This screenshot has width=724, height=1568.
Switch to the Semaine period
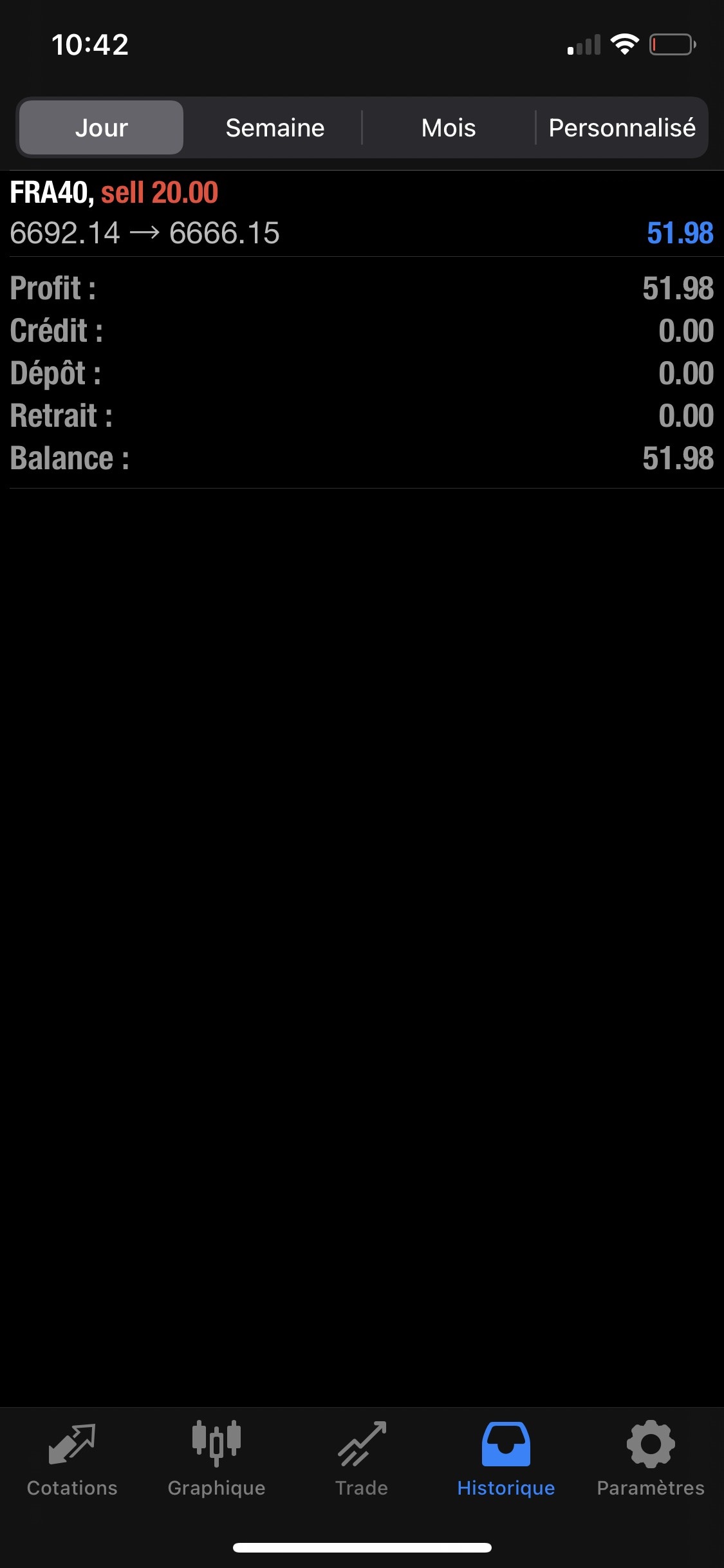point(275,127)
